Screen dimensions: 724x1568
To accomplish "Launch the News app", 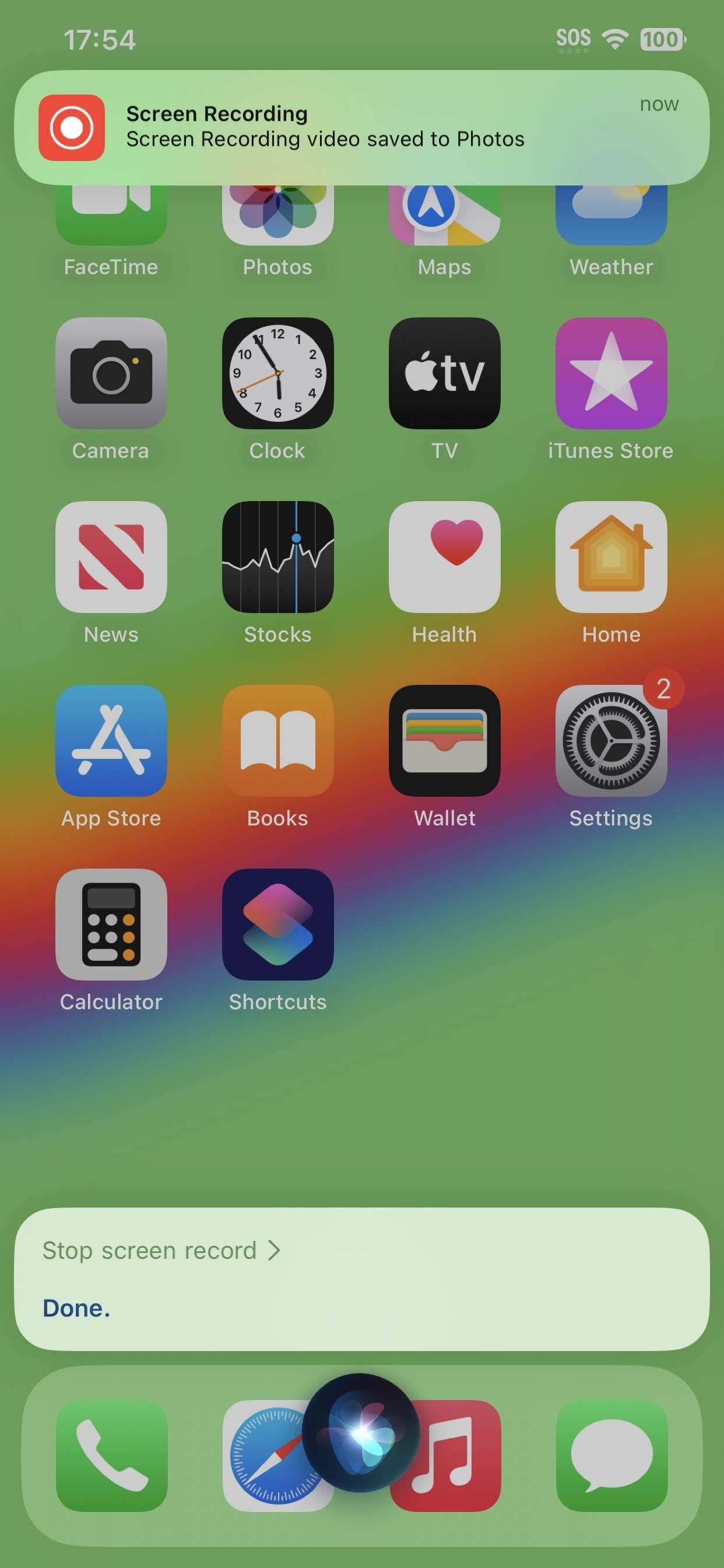I will (x=111, y=557).
